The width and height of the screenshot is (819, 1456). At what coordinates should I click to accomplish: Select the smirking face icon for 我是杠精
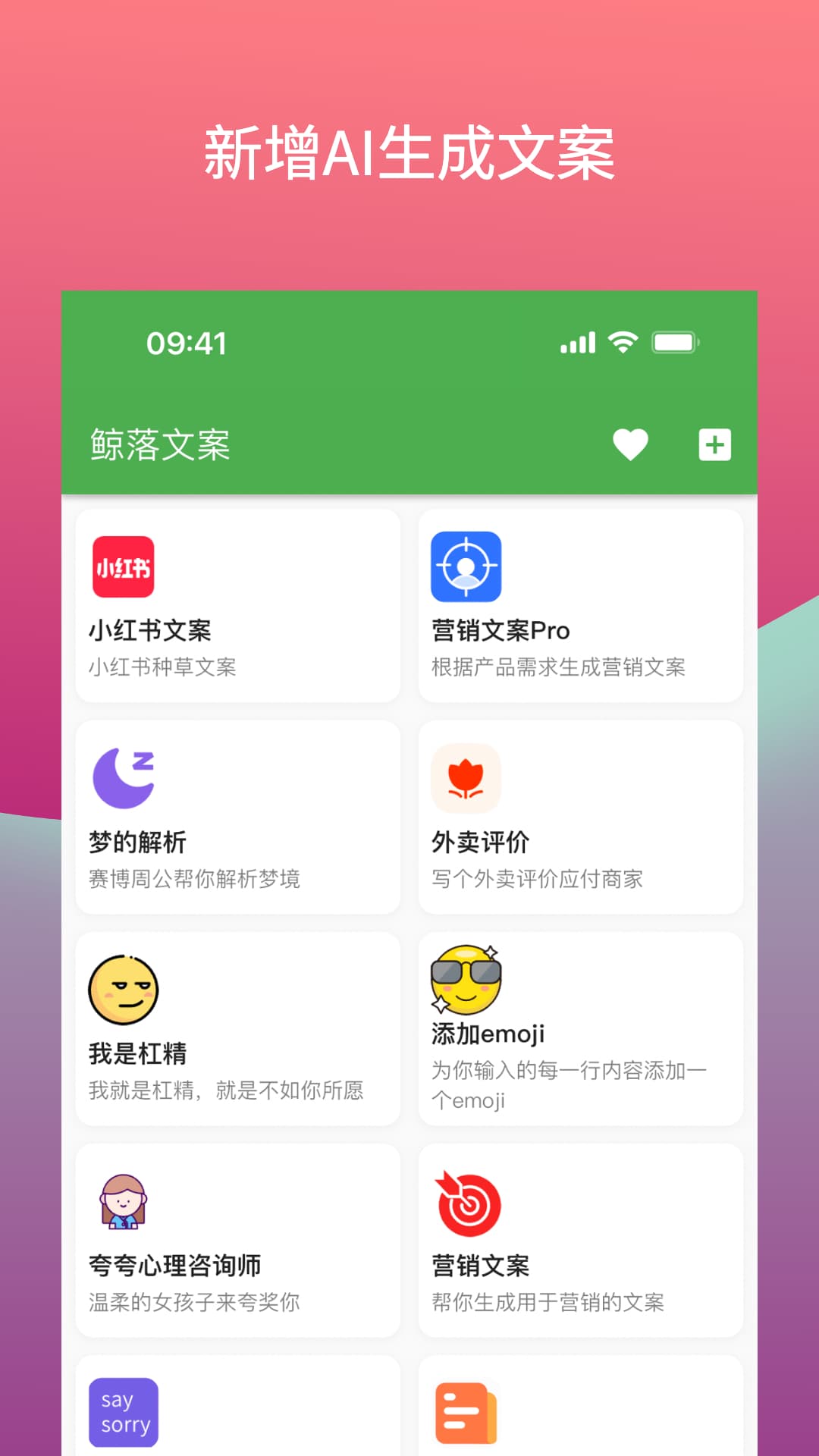click(124, 986)
